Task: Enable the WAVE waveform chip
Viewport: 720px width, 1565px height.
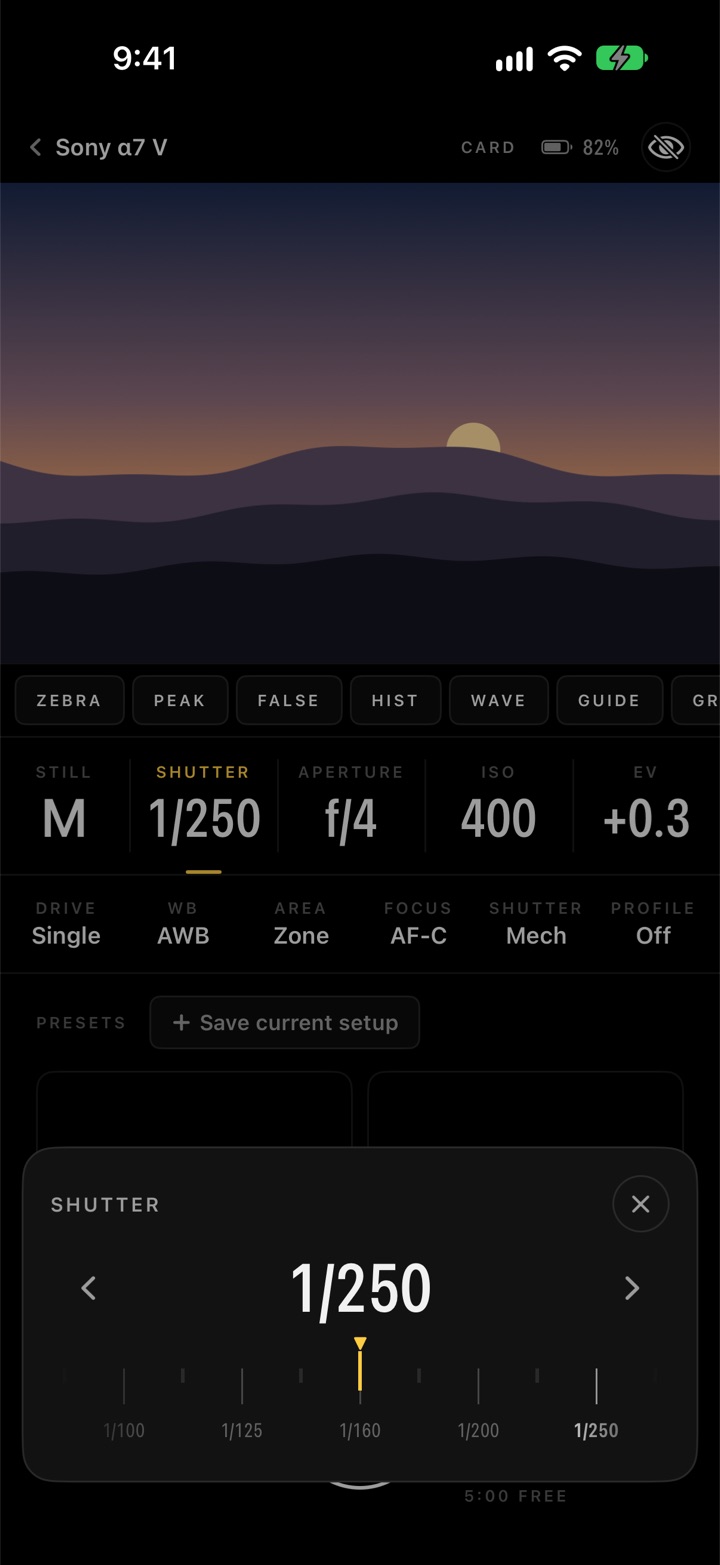Action: click(x=499, y=700)
